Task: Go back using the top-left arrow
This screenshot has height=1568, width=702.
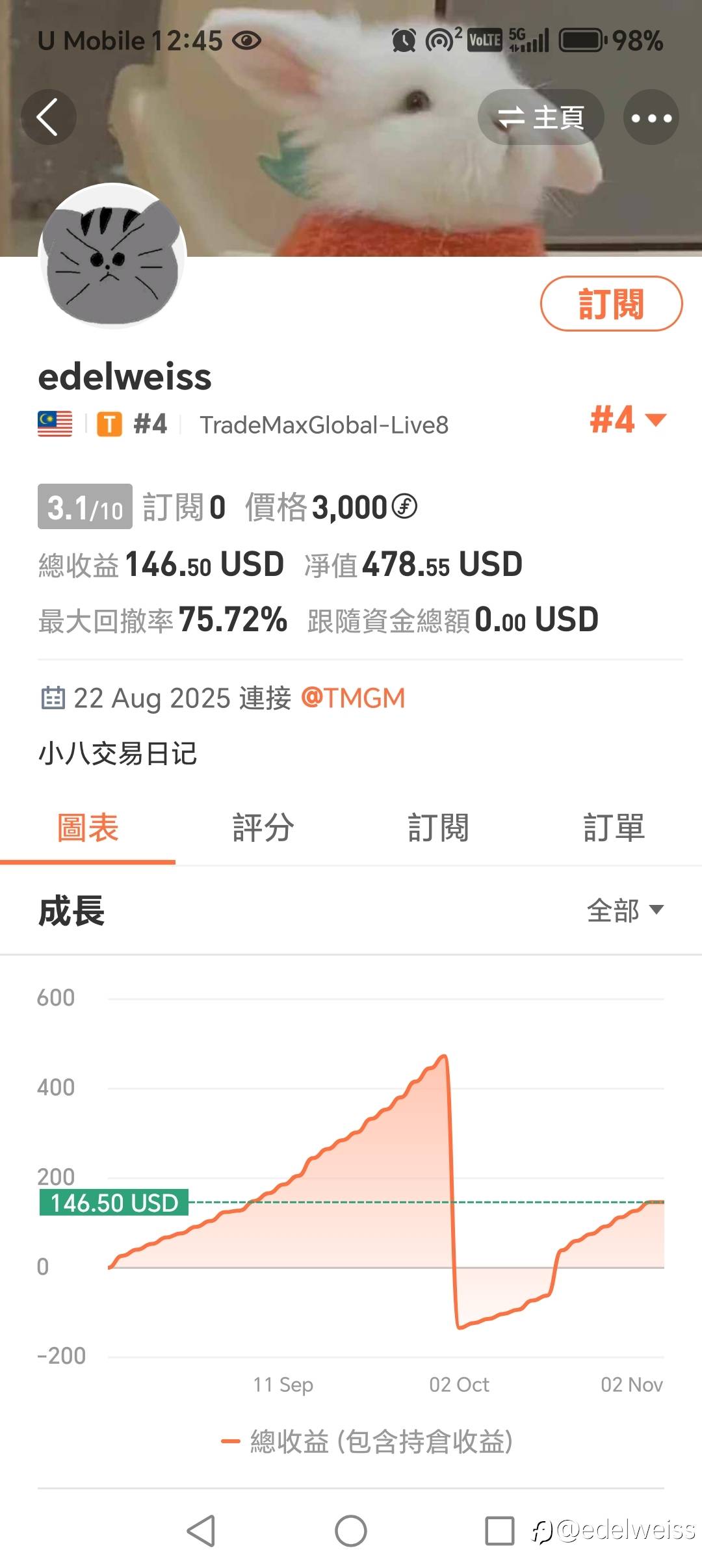Action: 48,117
